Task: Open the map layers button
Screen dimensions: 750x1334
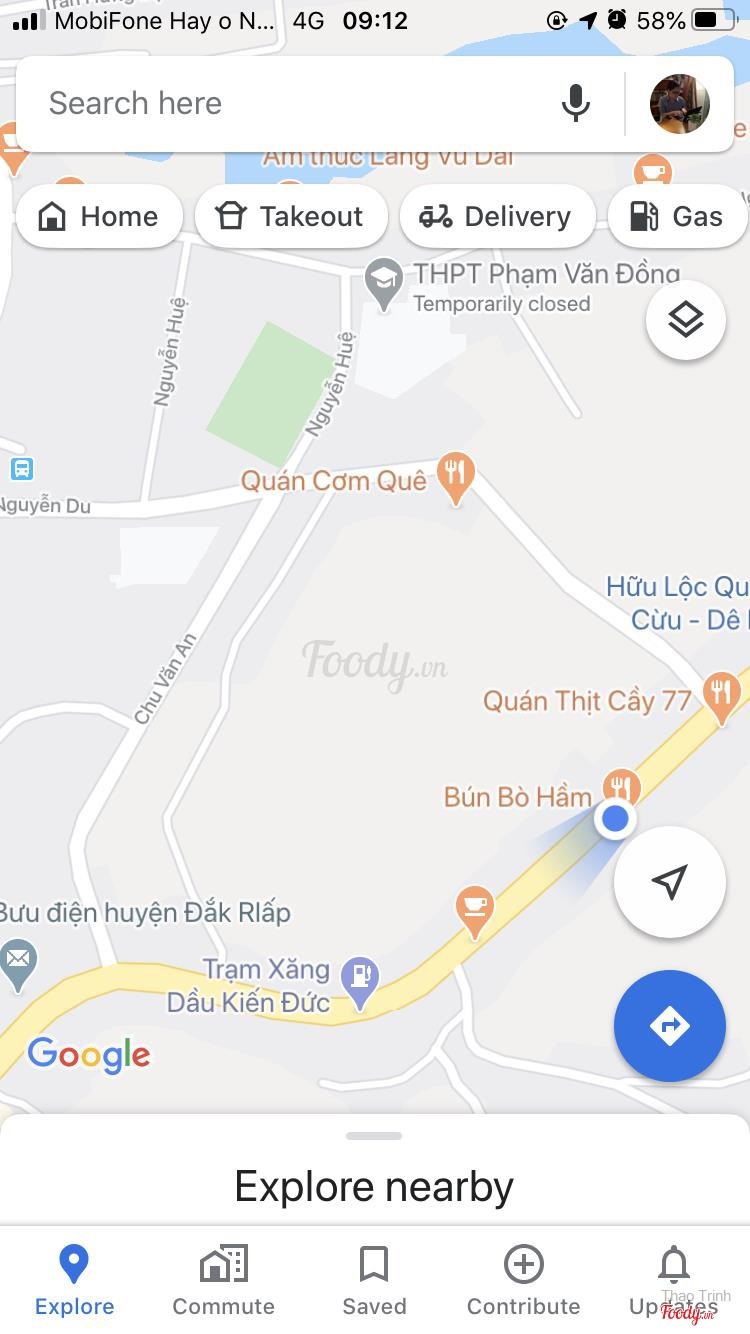Action: tap(685, 321)
